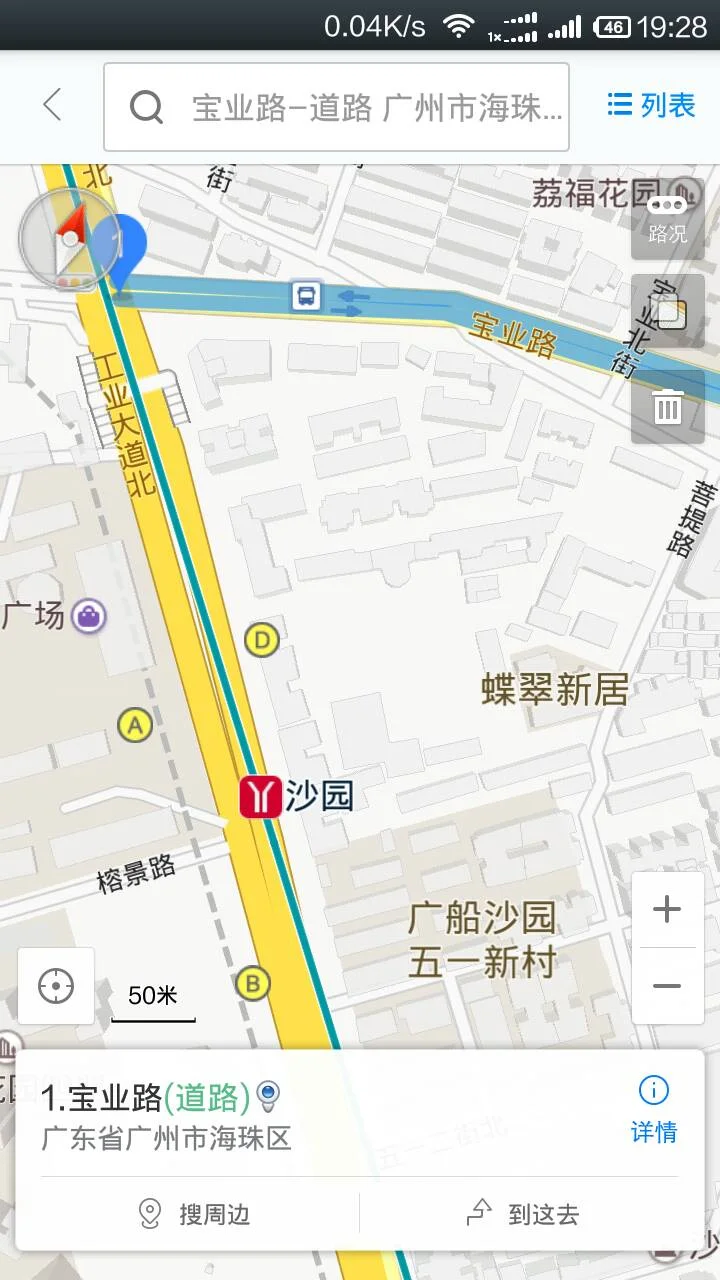
Task: Tap the trash icon to clear search results
Action: [668, 407]
